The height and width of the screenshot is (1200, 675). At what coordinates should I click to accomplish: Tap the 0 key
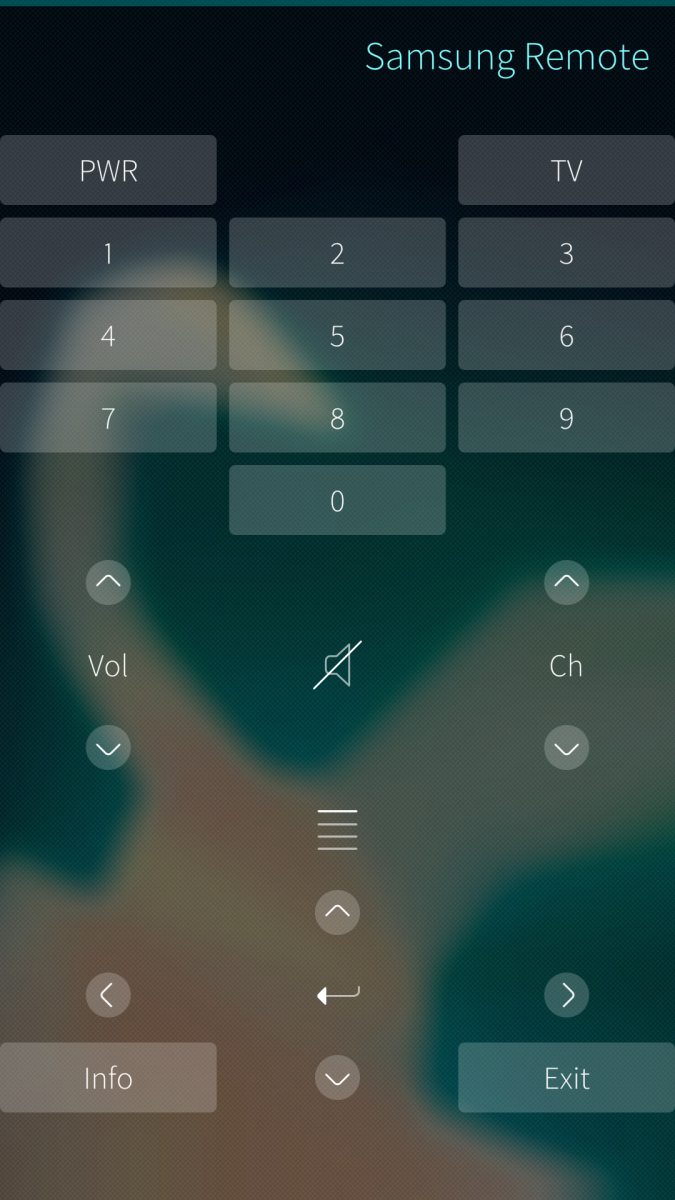(337, 501)
